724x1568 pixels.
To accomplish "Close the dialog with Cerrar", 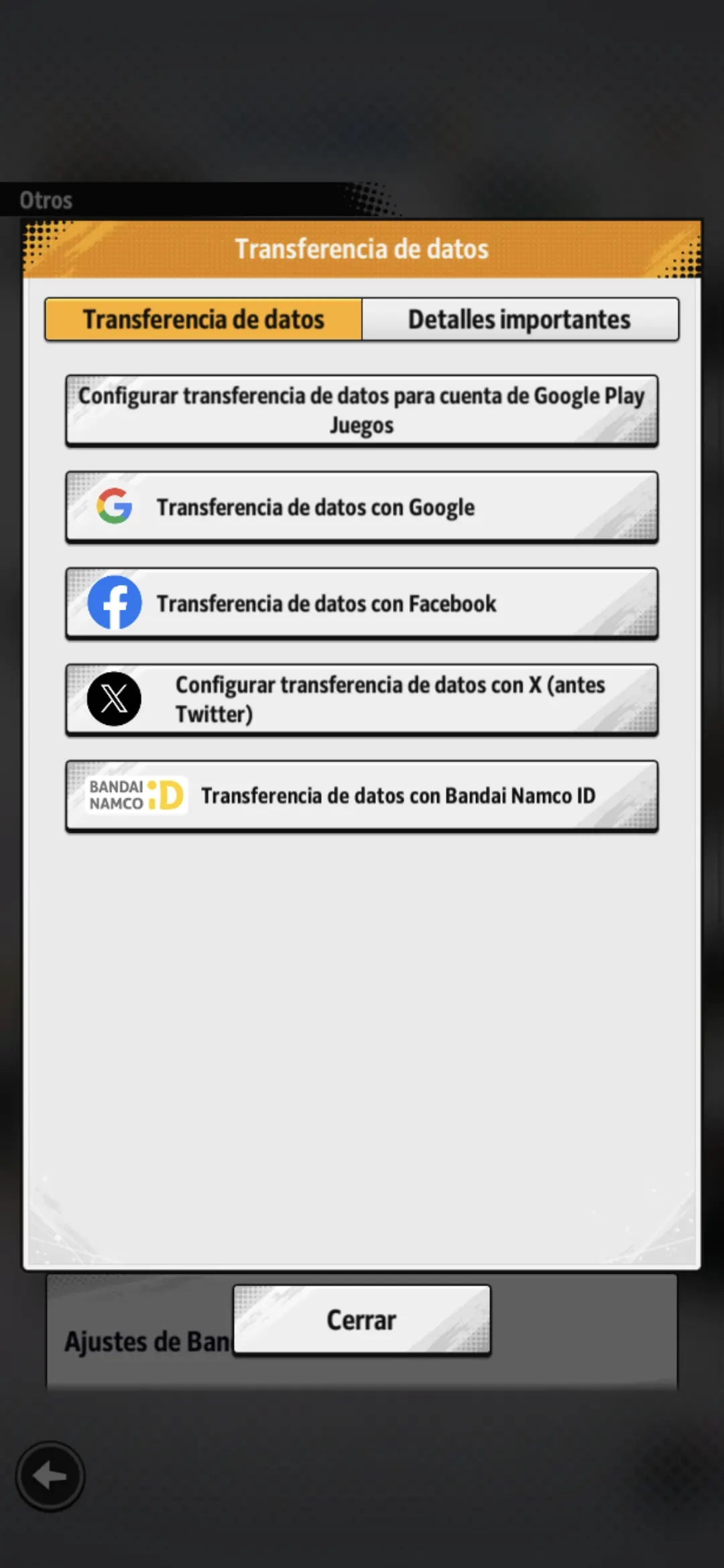I will point(361,1320).
